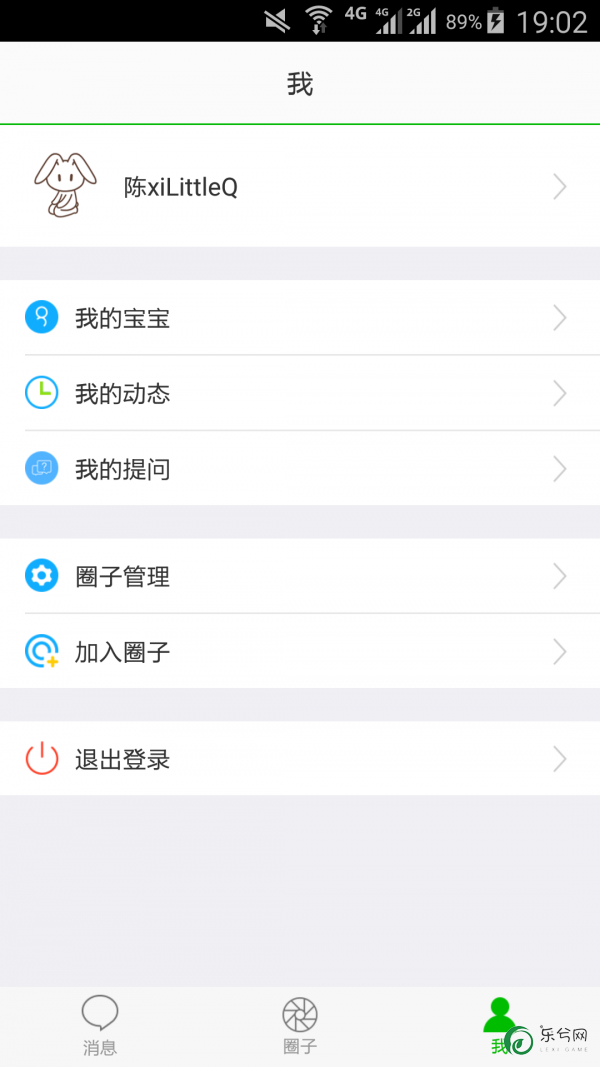Open 我的宝宝
The width and height of the screenshot is (600, 1067).
(300, 318)
